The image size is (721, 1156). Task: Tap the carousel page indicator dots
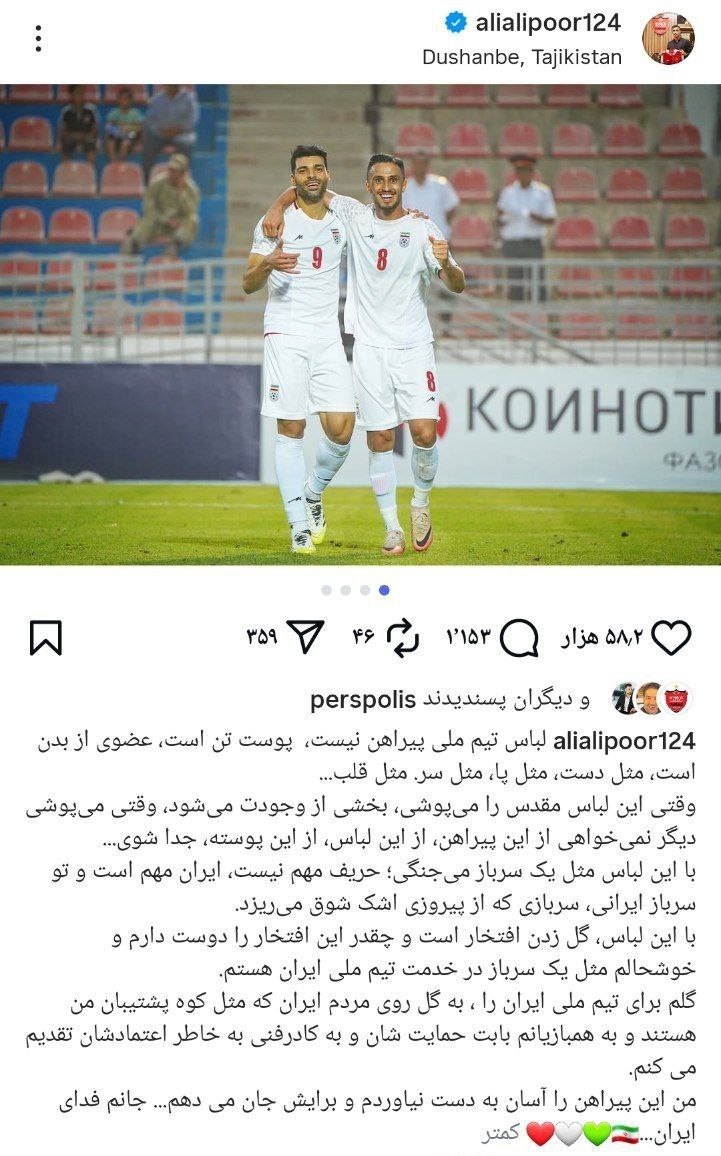355,590
